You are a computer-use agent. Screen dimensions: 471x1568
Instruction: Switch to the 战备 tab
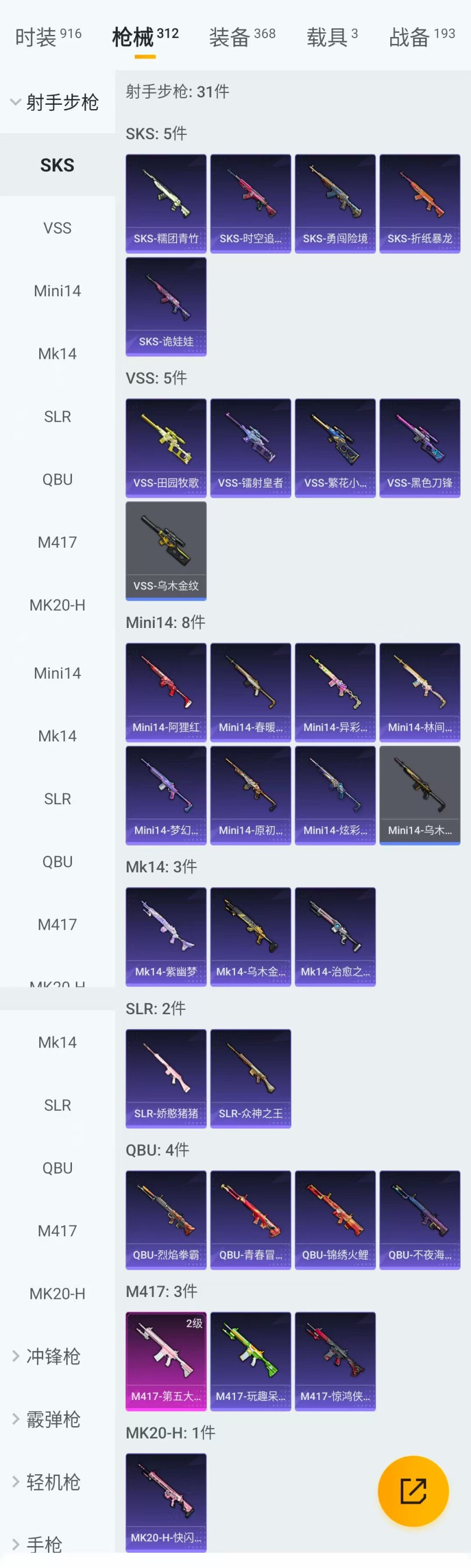point(422,37)
